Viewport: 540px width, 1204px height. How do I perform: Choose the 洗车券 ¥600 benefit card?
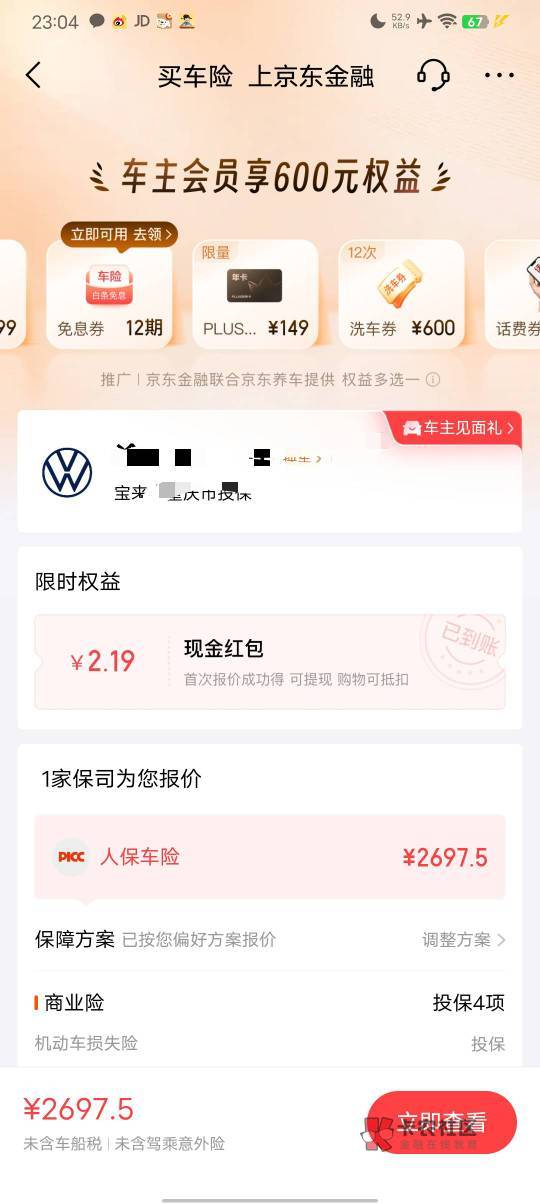click(401, 296)
